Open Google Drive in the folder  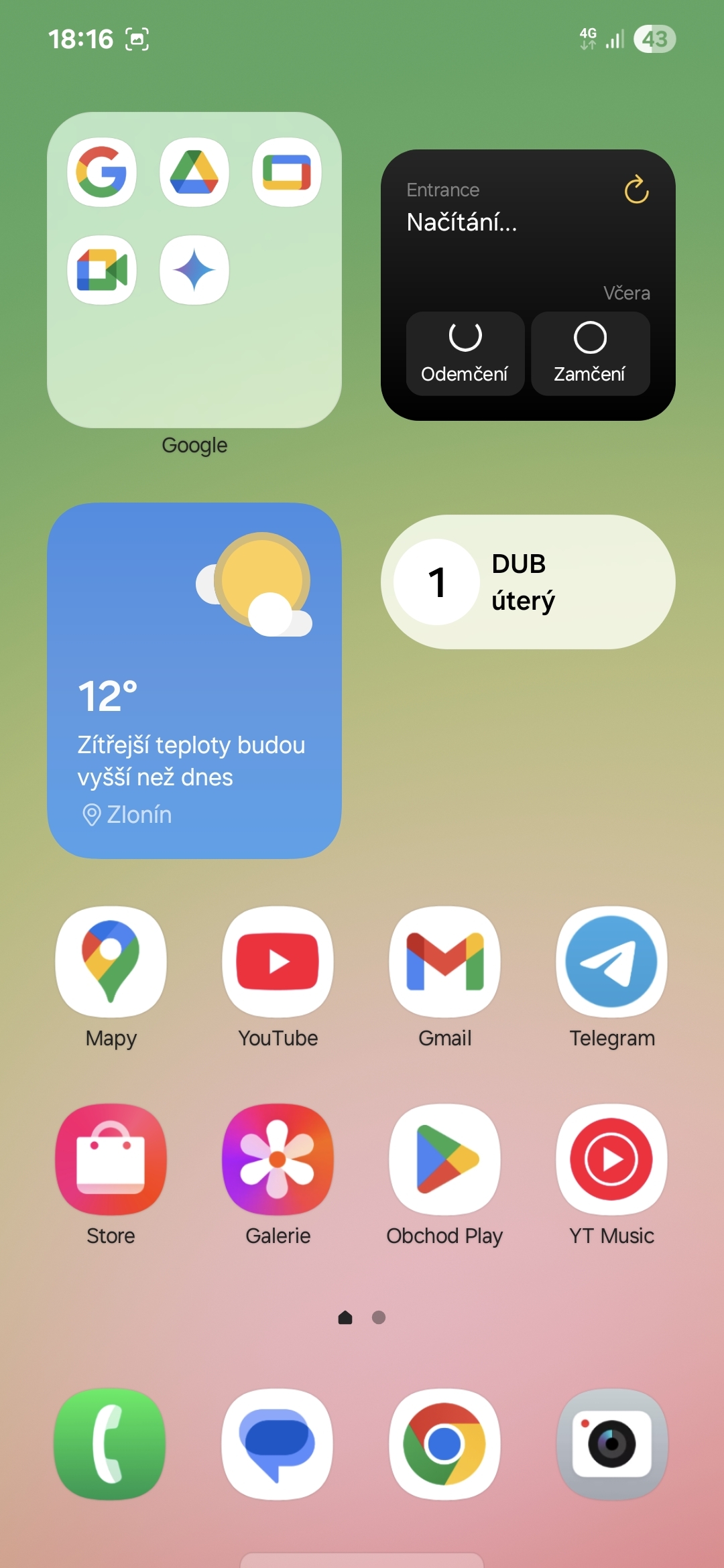coord(194,172)
